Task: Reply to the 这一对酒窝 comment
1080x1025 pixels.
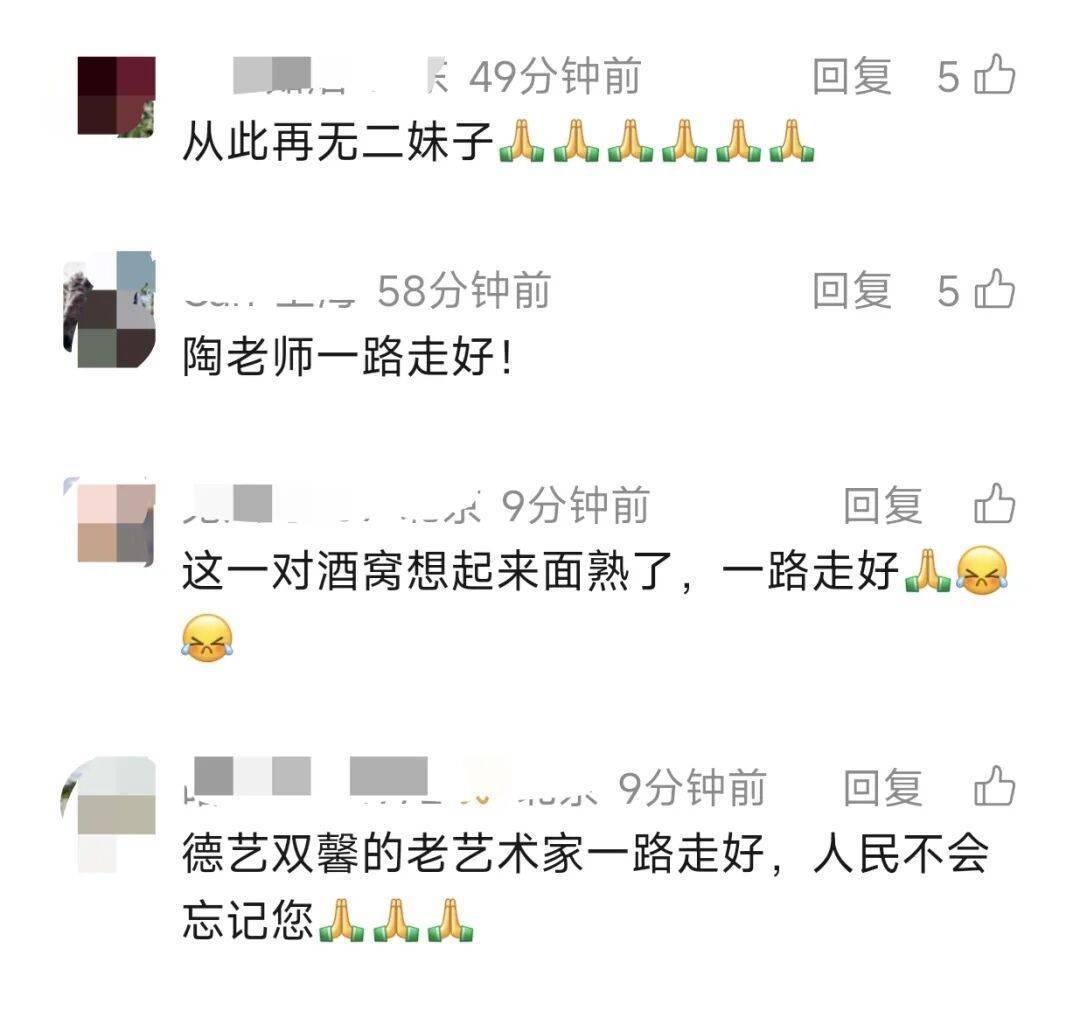Action: click(882, 506)
